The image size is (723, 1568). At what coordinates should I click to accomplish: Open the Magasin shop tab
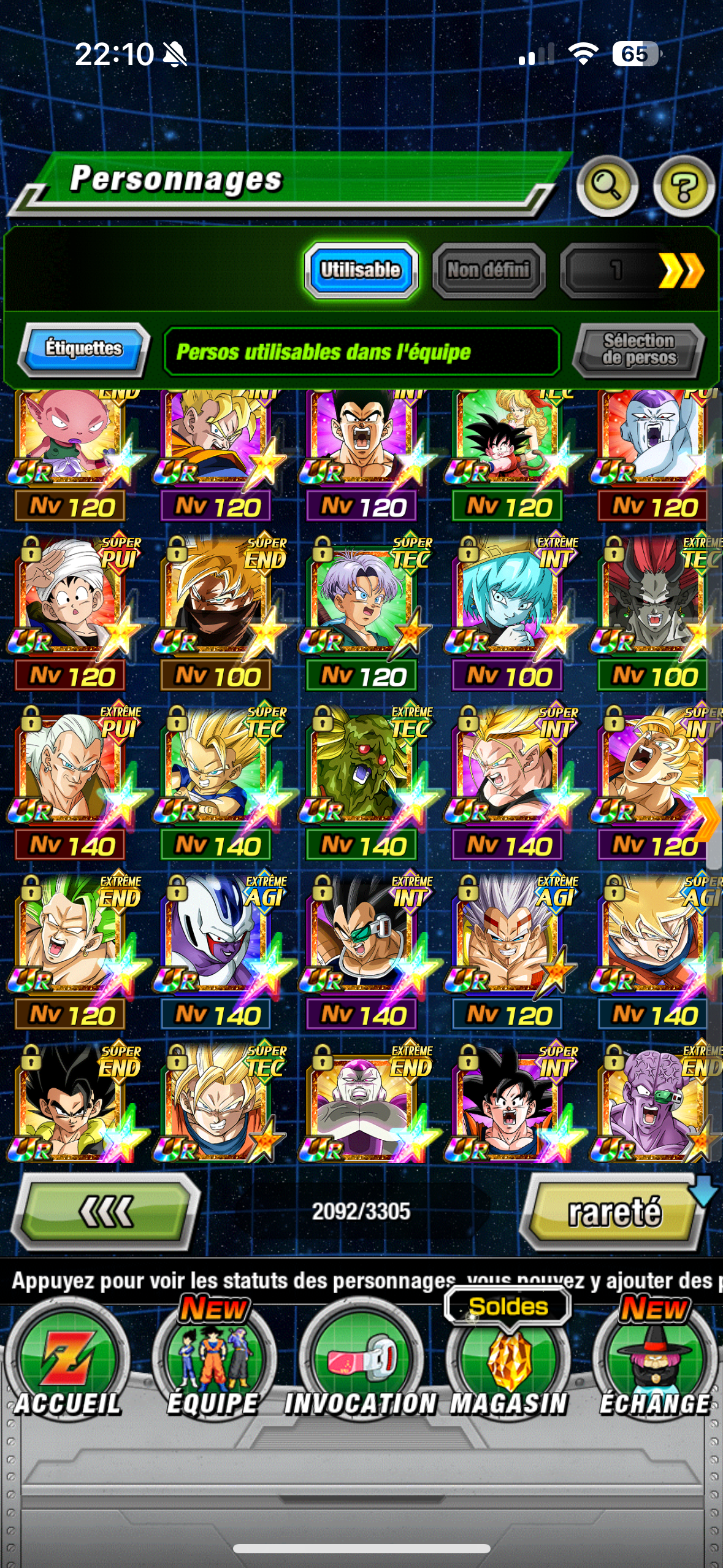508,1368
